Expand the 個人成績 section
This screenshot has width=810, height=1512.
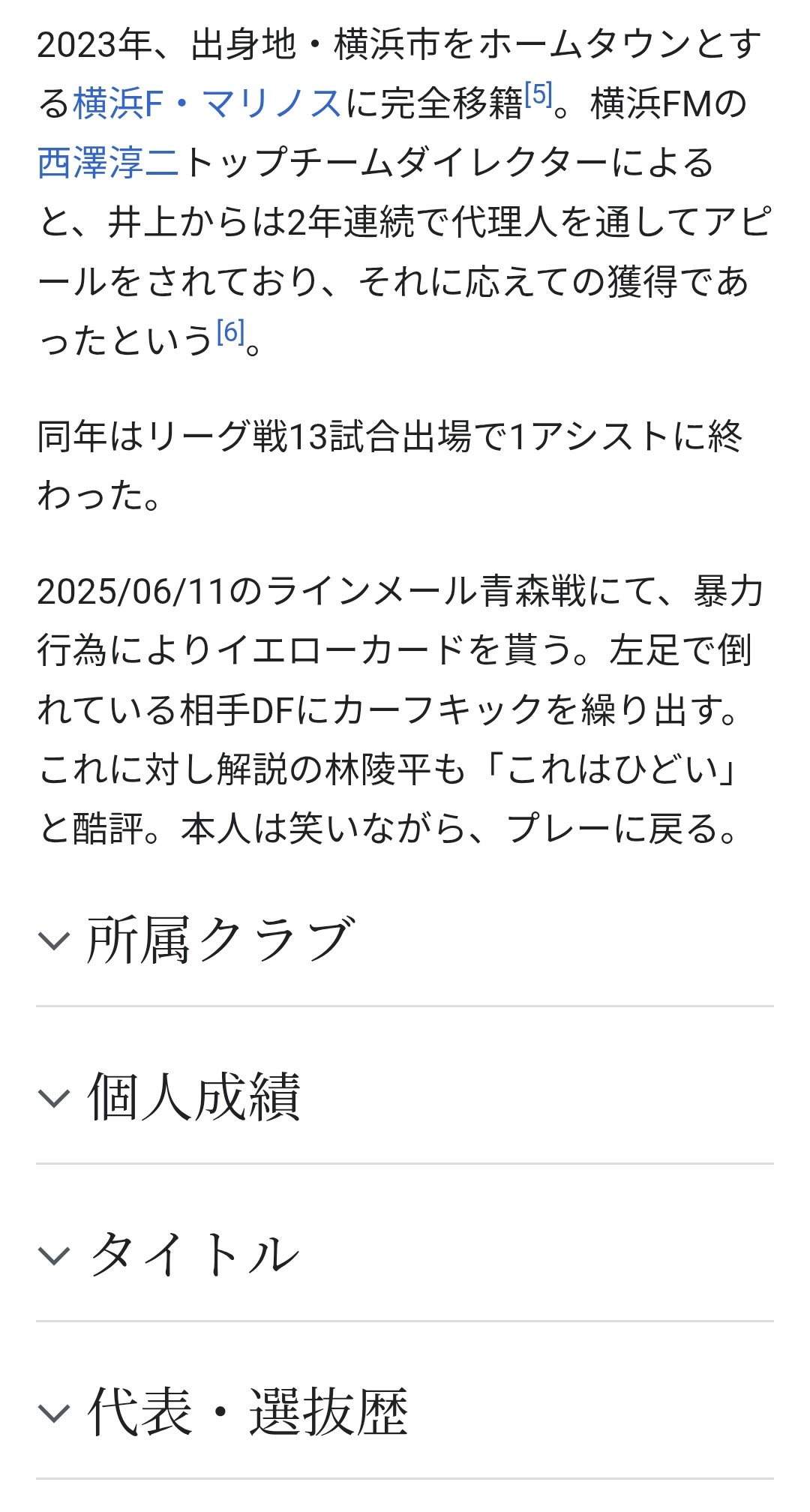(405, 1097)
